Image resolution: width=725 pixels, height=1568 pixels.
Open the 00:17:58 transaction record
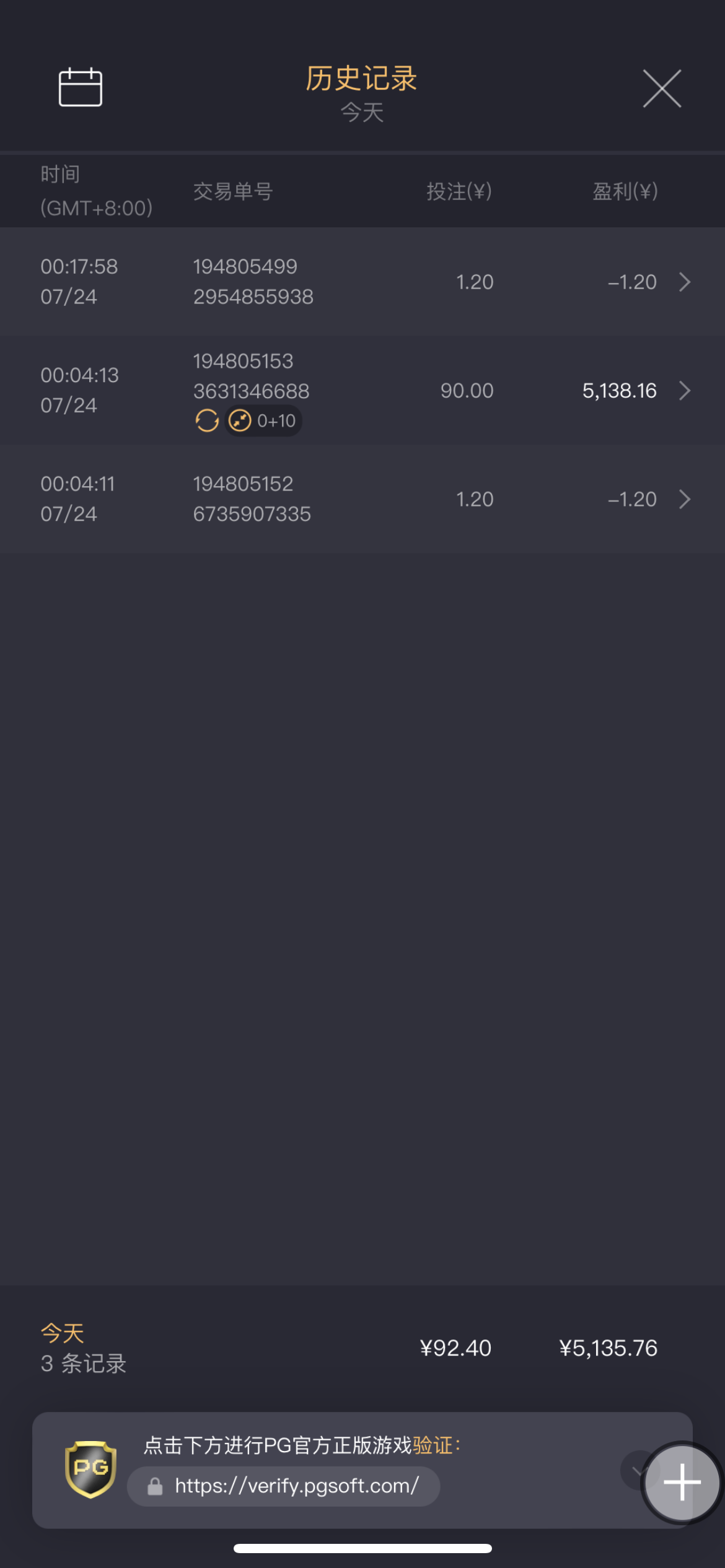pyautogui.click(x=362, y=282)
